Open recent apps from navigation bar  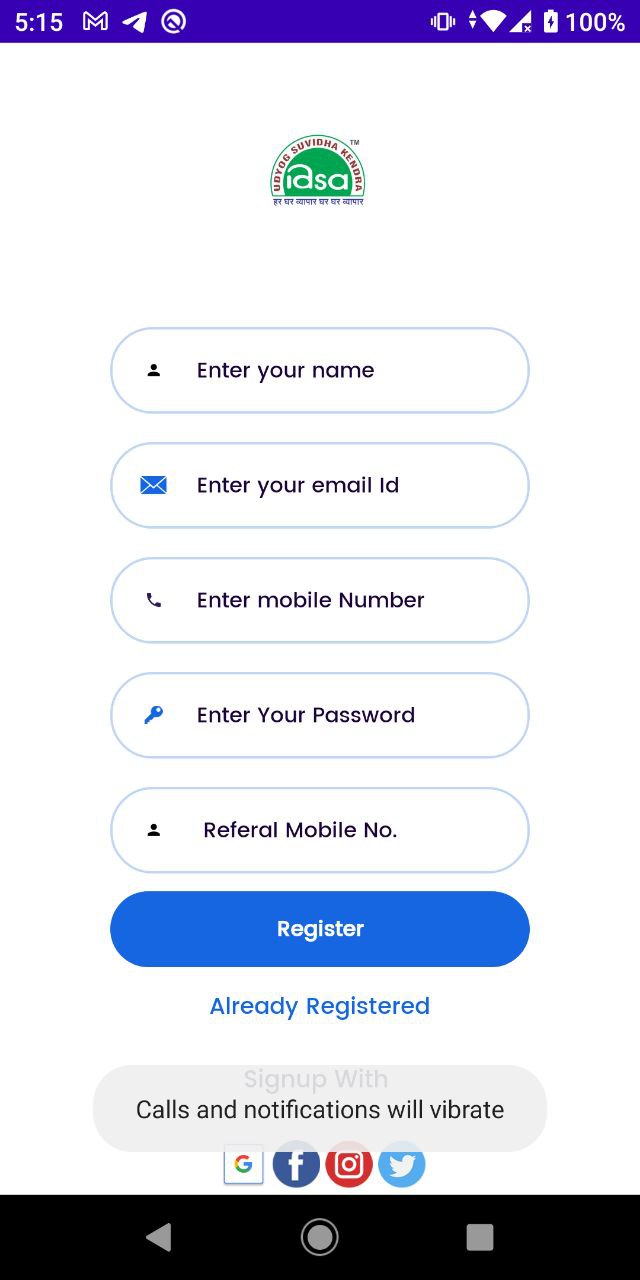tap(480, 1237)
